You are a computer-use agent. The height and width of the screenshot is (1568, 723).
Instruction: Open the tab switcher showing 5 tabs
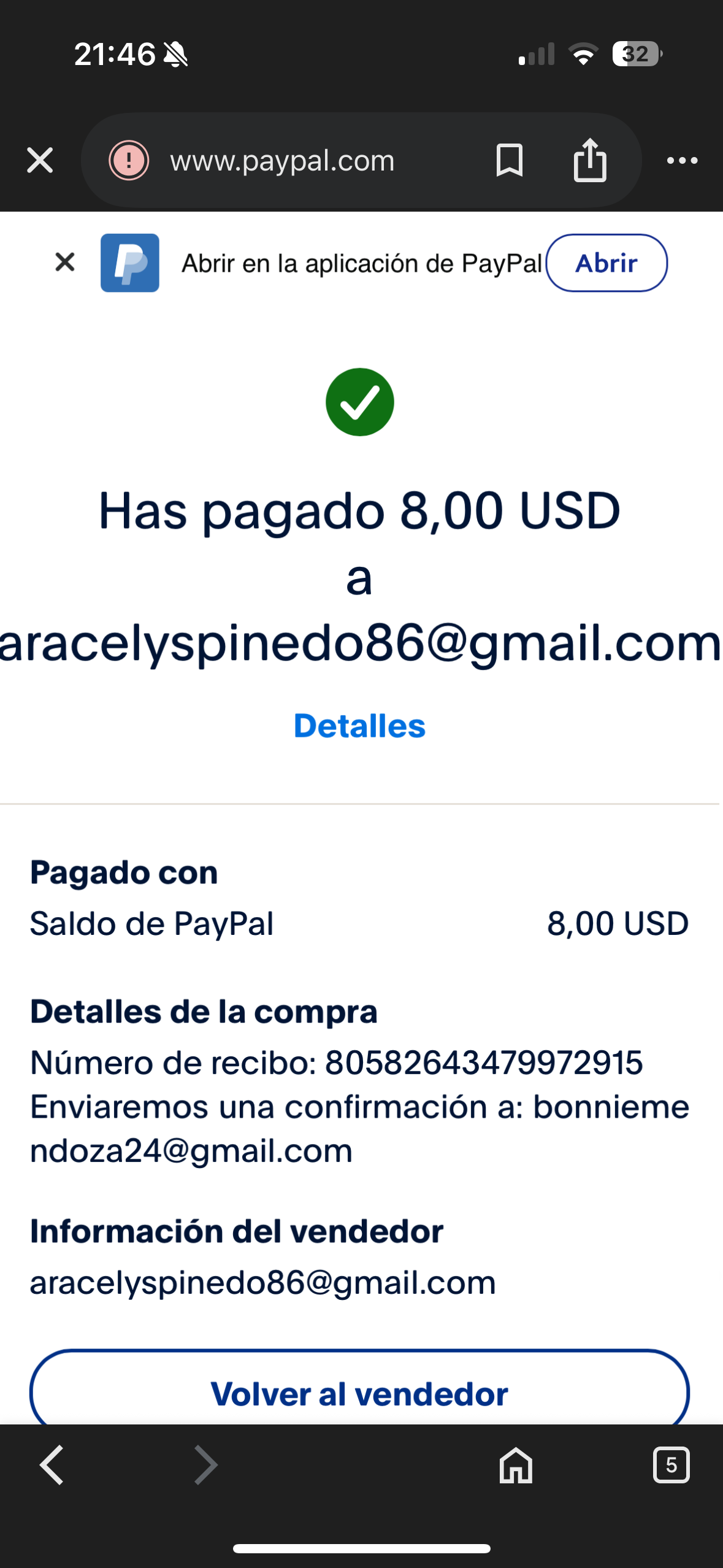(671, 1465)
